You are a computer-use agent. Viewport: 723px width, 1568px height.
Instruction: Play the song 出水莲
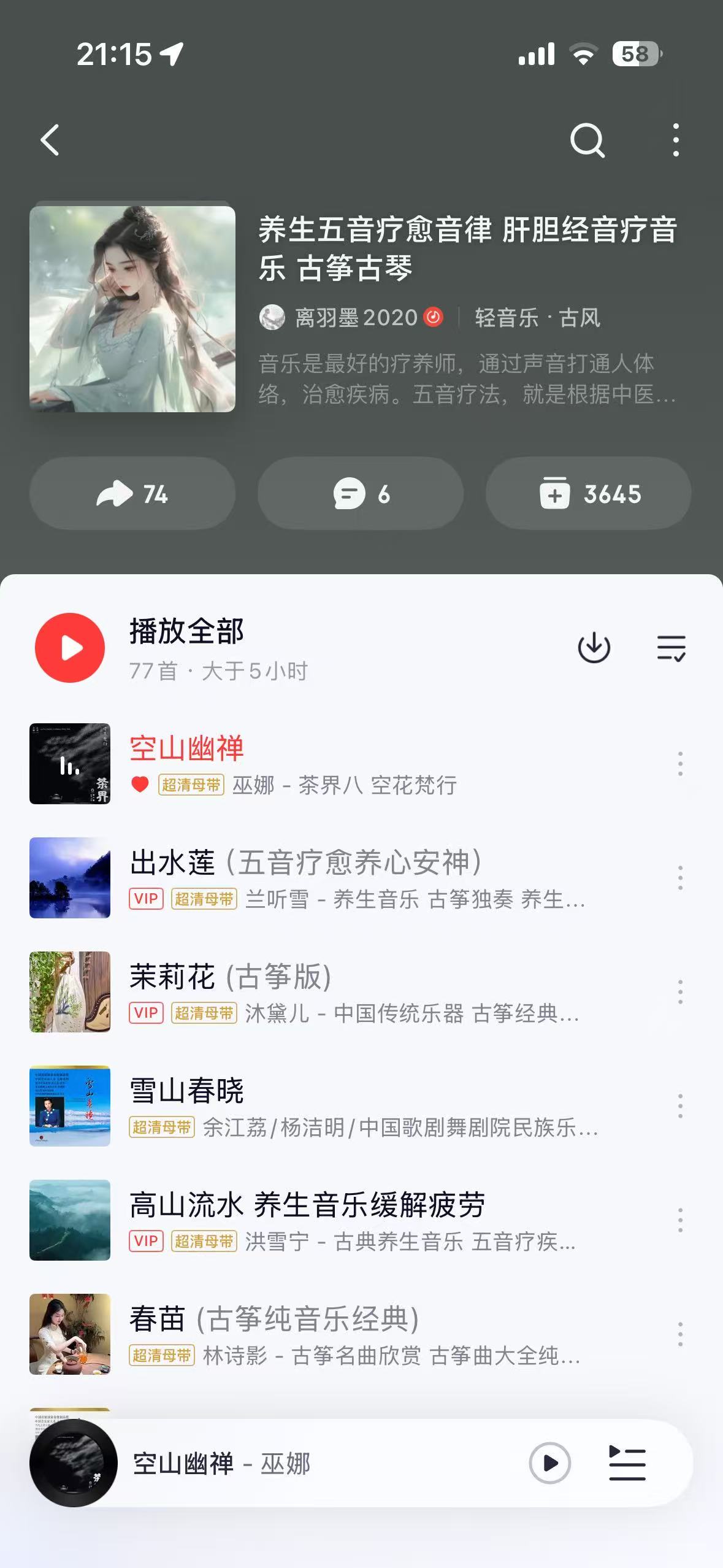(307, 878)
